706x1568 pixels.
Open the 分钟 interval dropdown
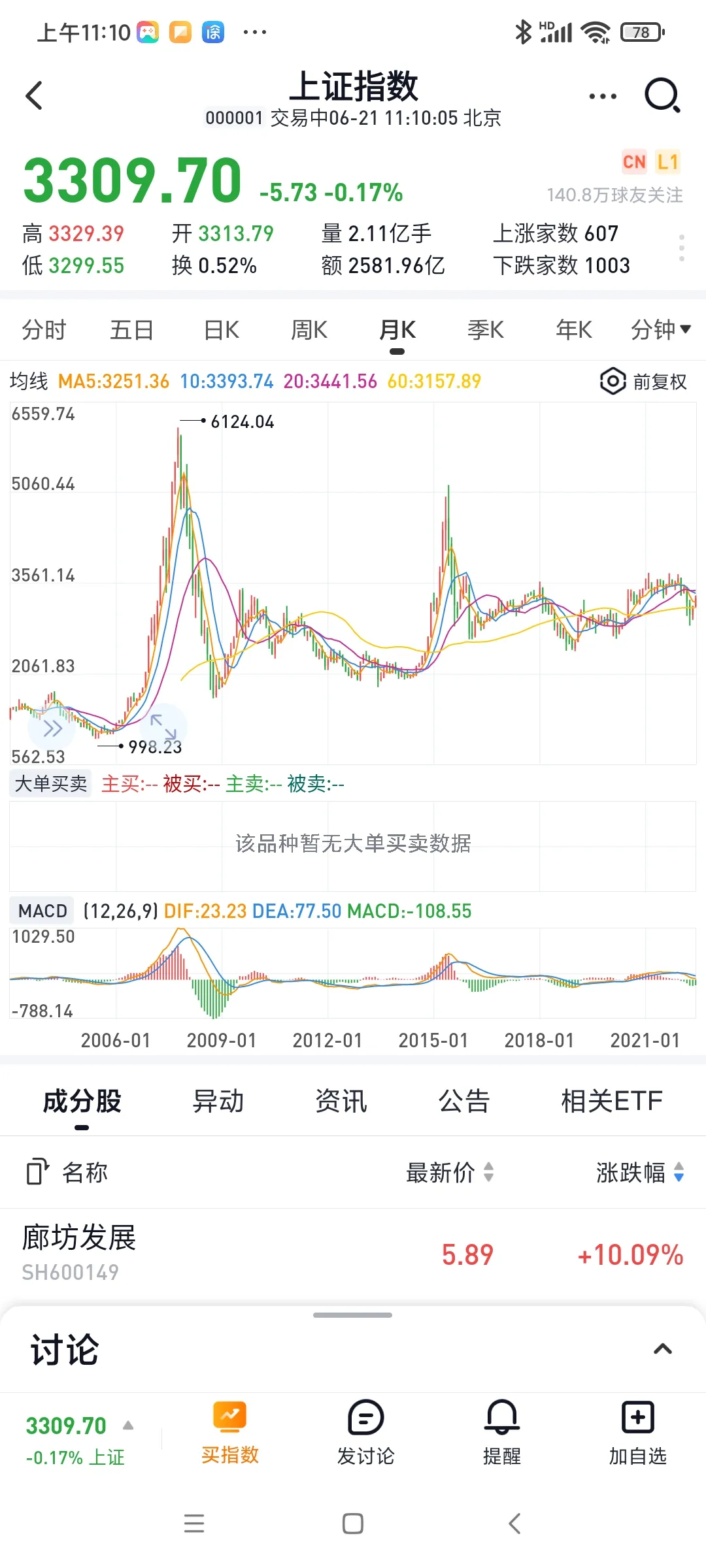point(660,330)
